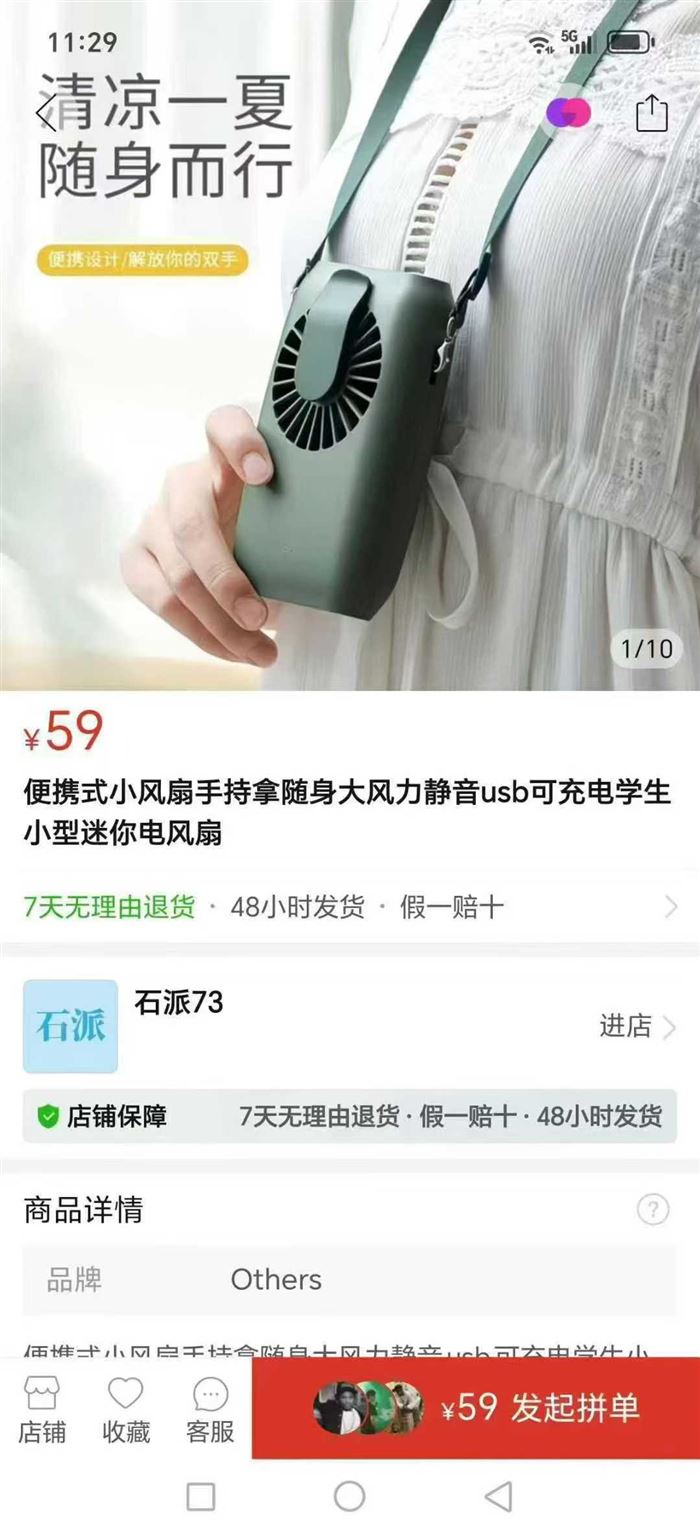Open the 7天无理由退货 service guarantee row
The image size is (700, 1534).
click(x=350, y=908)
